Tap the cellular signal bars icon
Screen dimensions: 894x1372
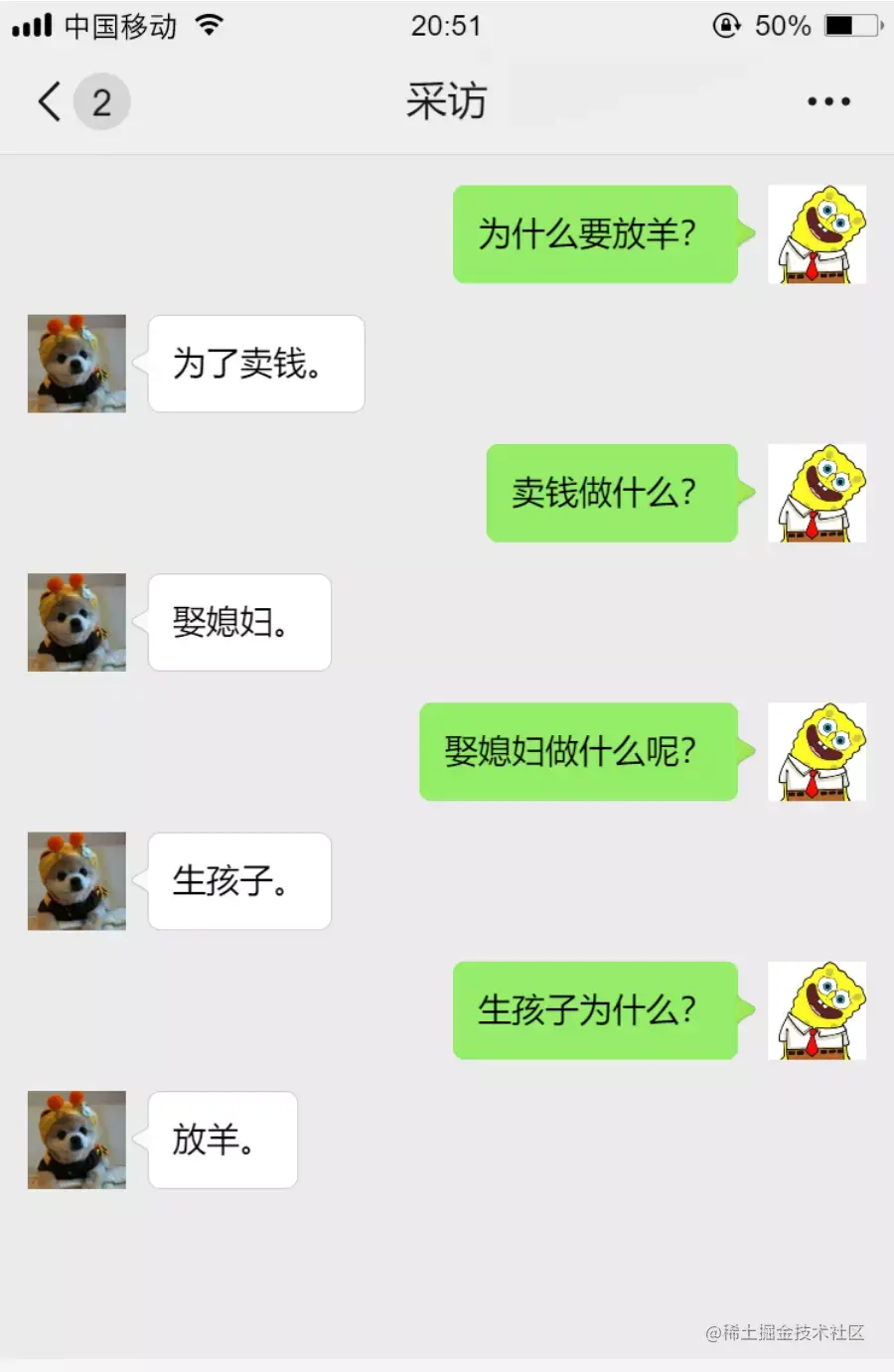(x=30, y=26)
